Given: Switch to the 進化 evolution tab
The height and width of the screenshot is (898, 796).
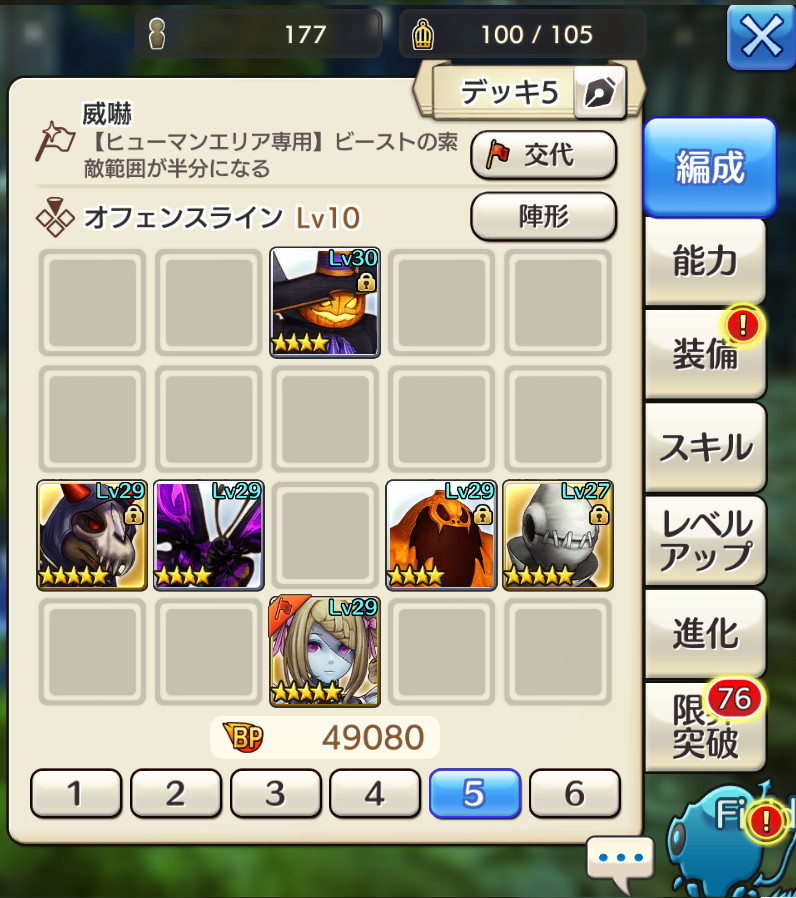Looking at the screenshot, I should coord(705,633).
